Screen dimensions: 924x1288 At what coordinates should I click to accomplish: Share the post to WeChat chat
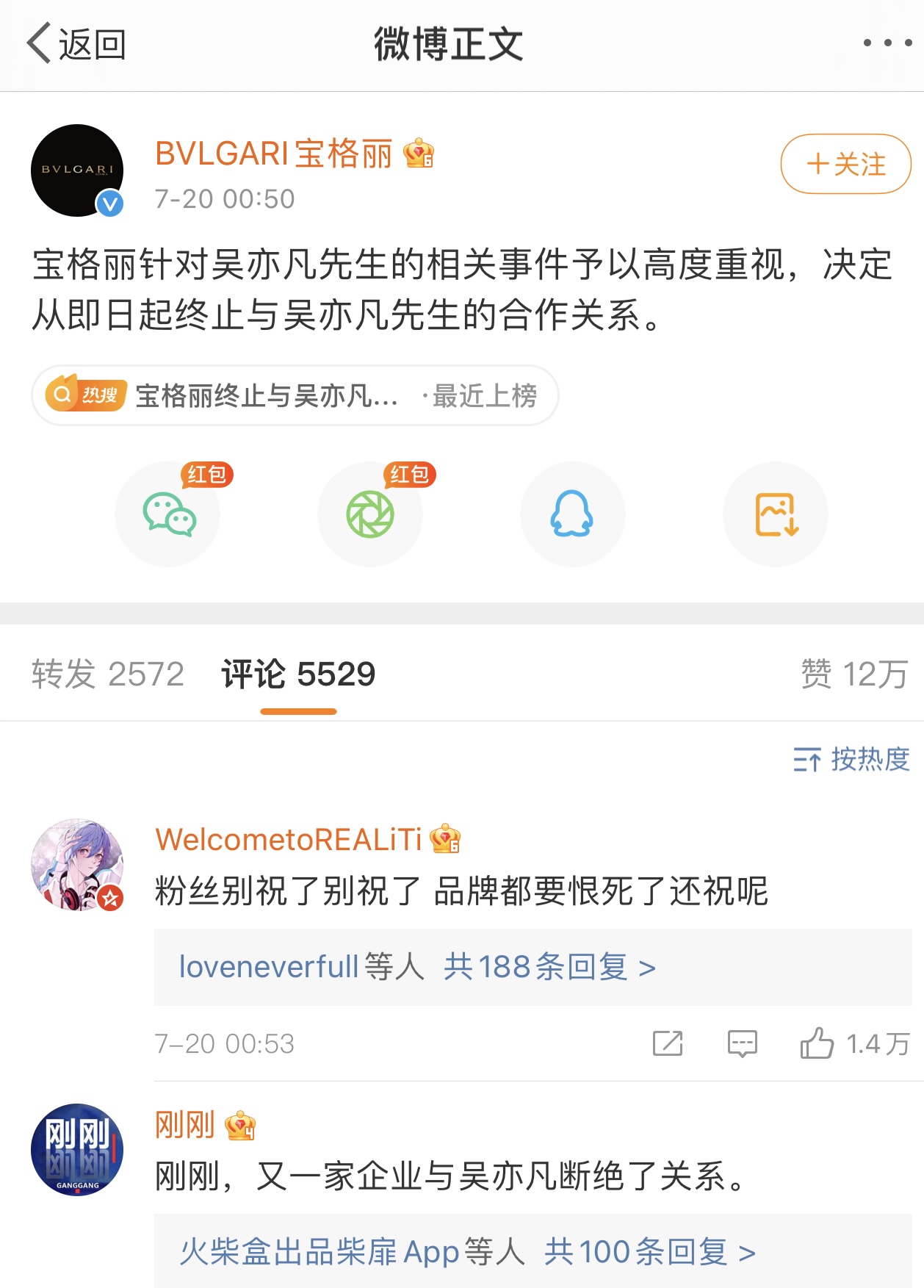coord(168,514)
